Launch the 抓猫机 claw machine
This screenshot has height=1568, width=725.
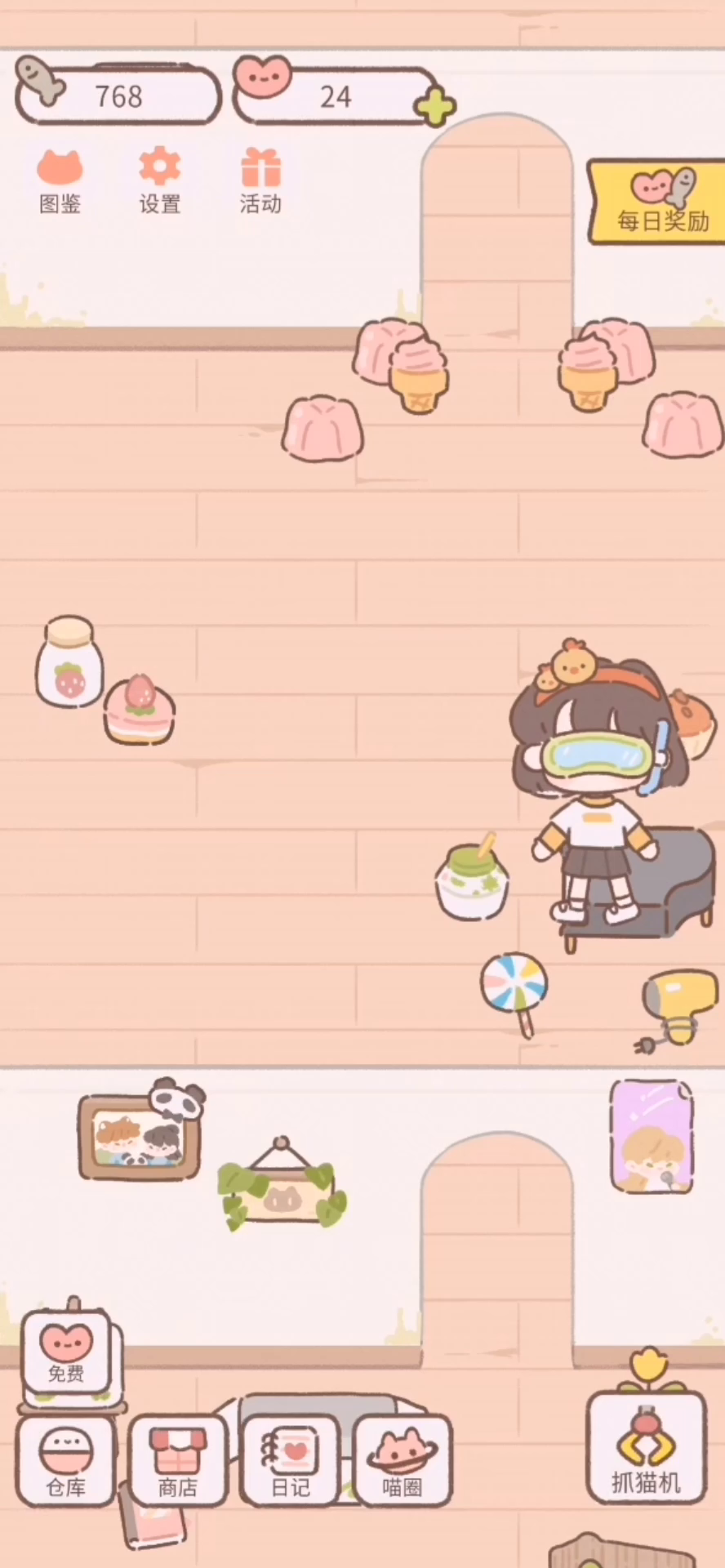(647, 1449)
